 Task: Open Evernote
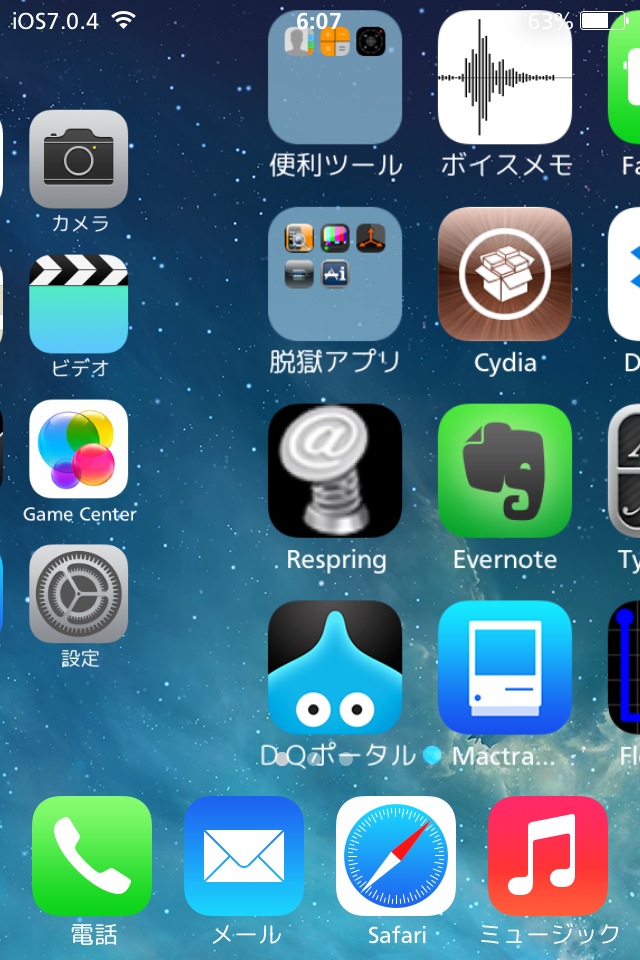(x=505, y=471)
